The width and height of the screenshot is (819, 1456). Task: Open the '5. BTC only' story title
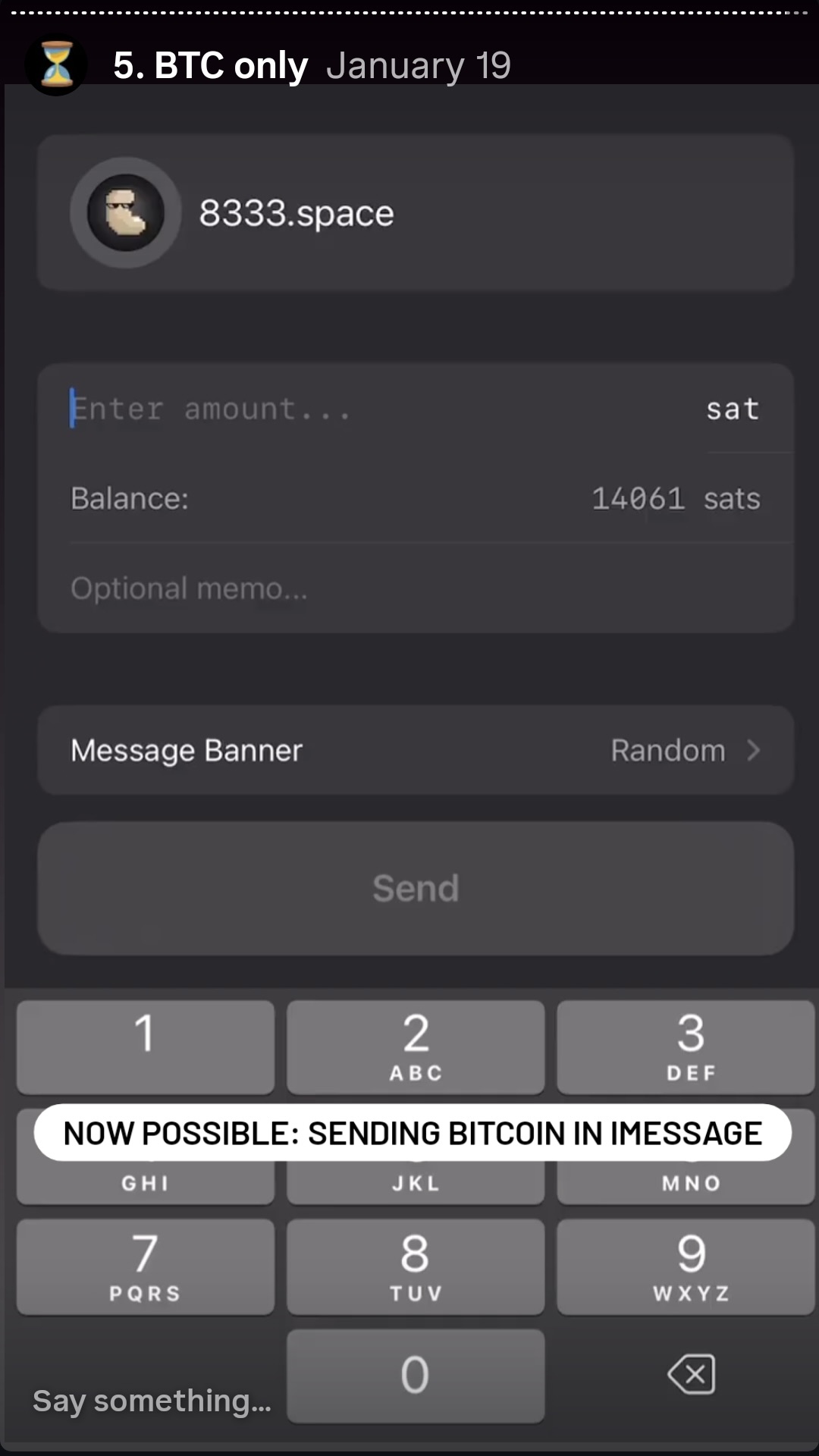point(210,65)
